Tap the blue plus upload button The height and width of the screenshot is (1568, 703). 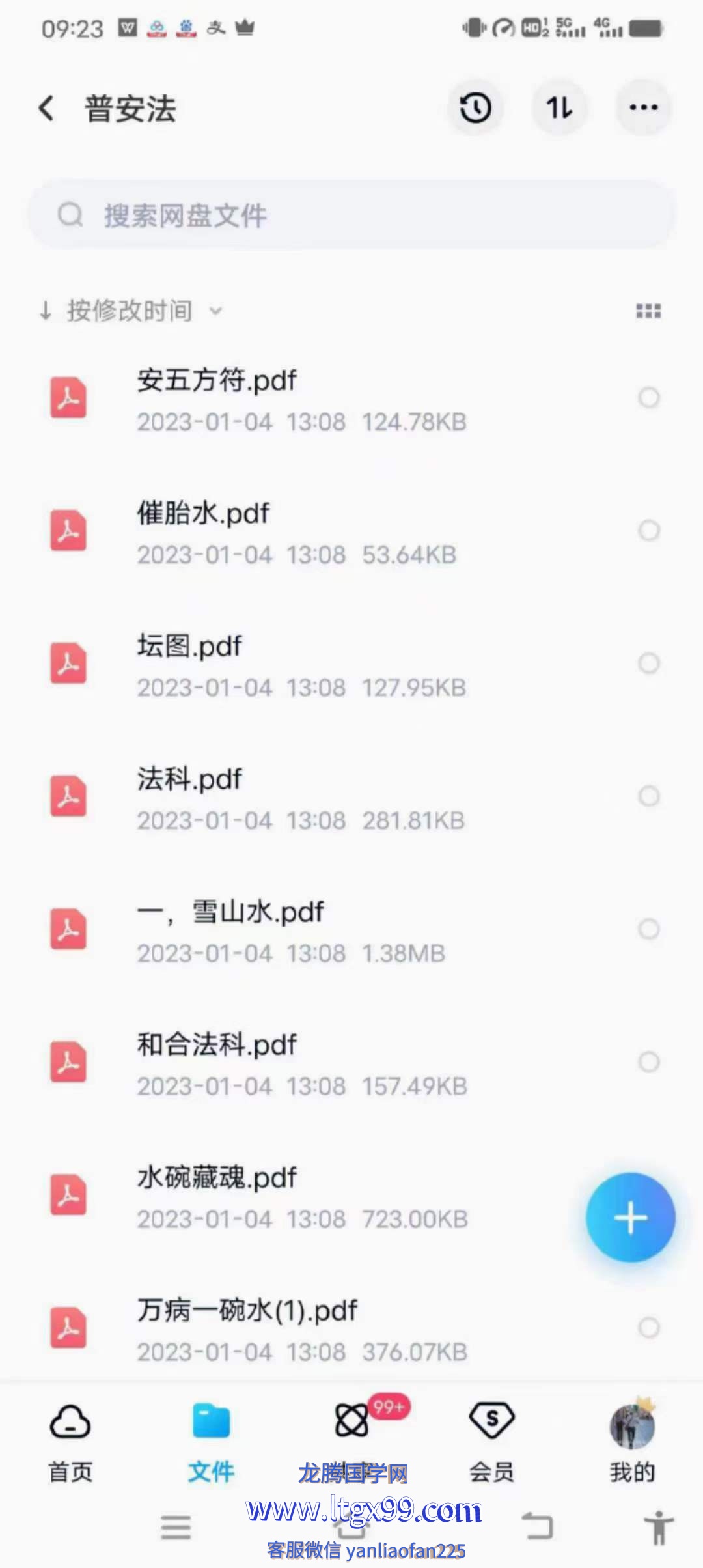tap(630, 1217)
